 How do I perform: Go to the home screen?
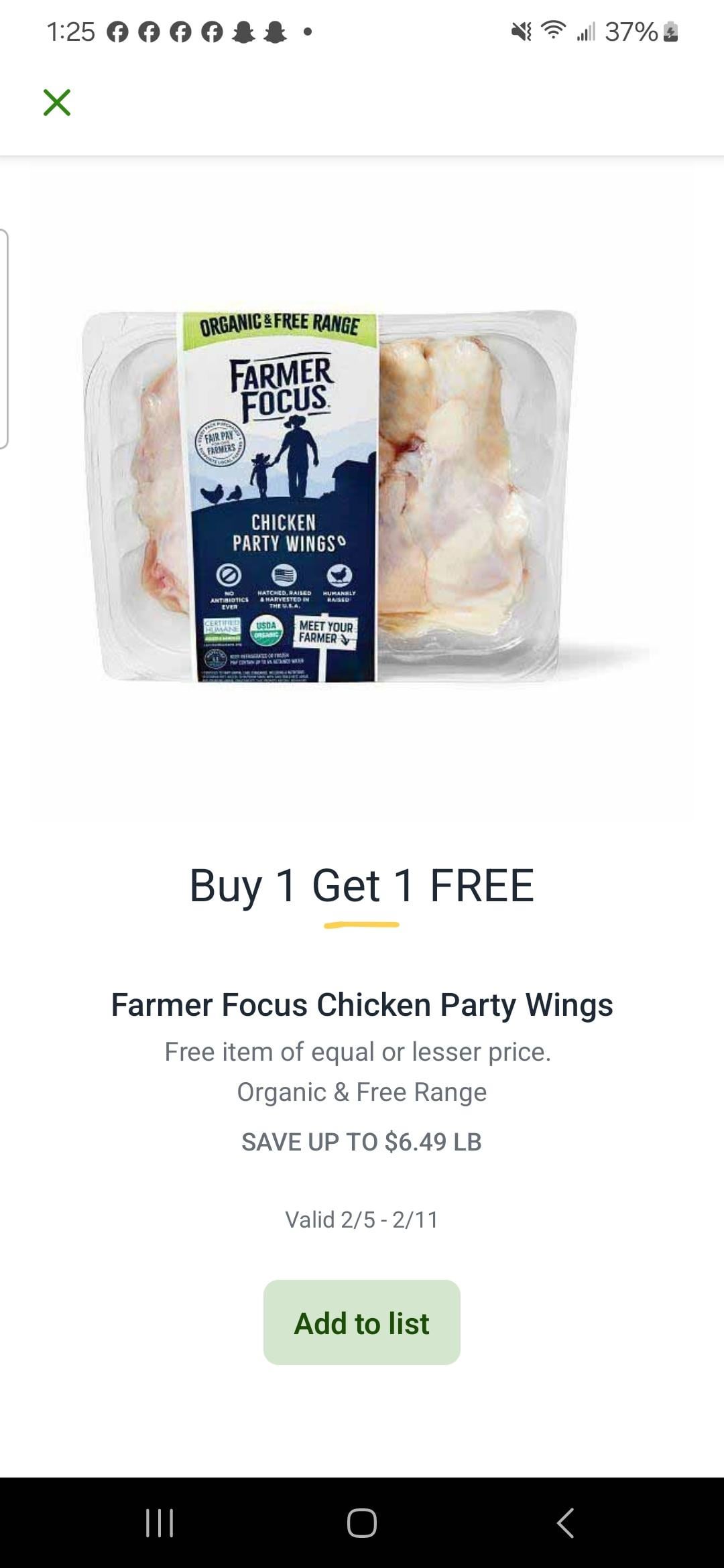coord(361,1522)
